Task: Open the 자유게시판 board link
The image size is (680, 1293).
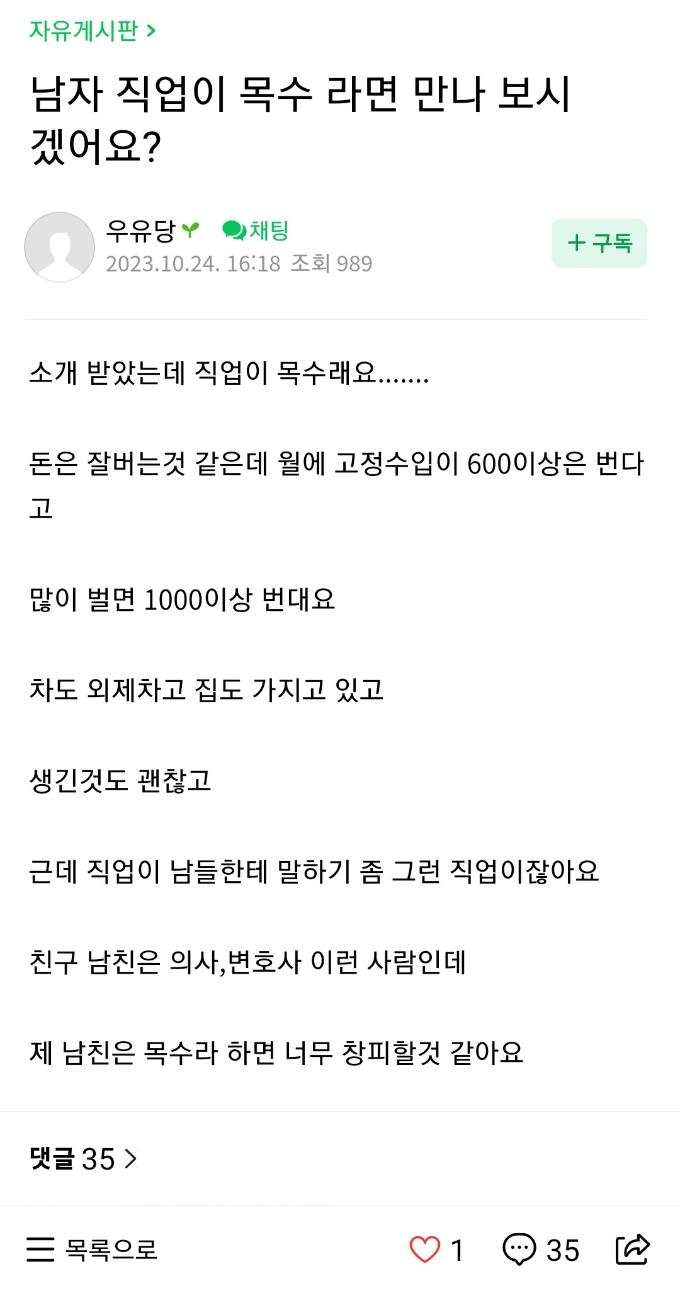Action: pos(92,30)
